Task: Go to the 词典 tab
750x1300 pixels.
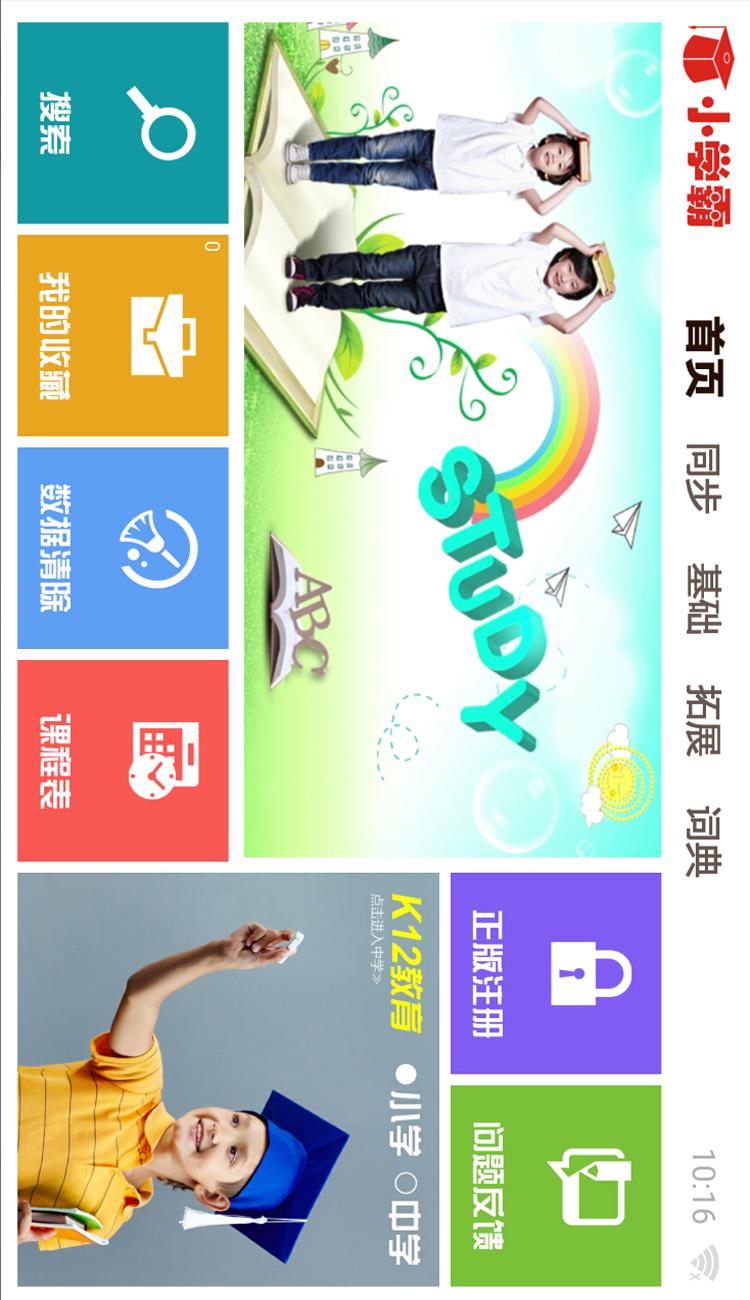Action: click(x=704, y=840)
